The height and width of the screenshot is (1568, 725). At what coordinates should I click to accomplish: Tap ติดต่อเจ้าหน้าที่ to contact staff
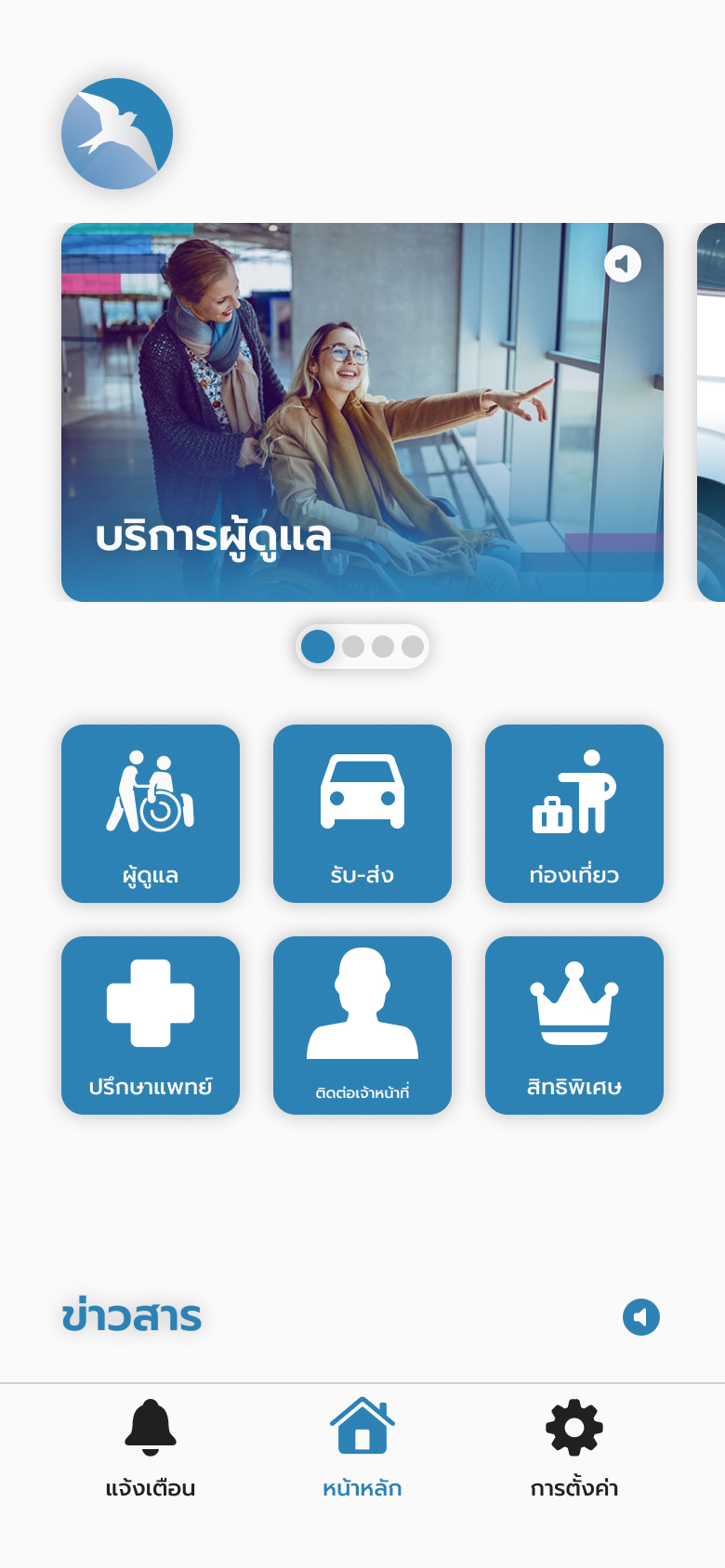point(362,1025)
